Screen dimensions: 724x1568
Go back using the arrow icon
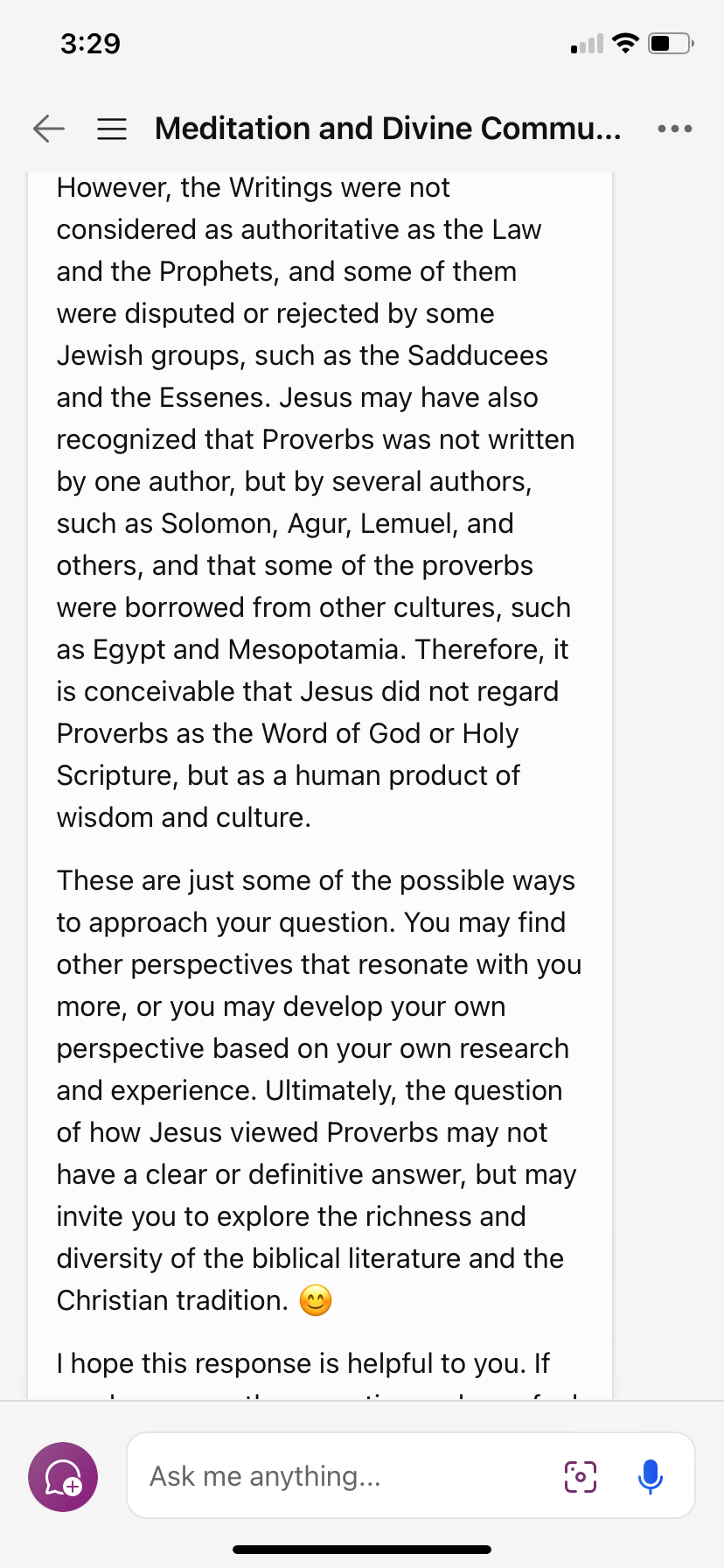(x=49, y=129)
